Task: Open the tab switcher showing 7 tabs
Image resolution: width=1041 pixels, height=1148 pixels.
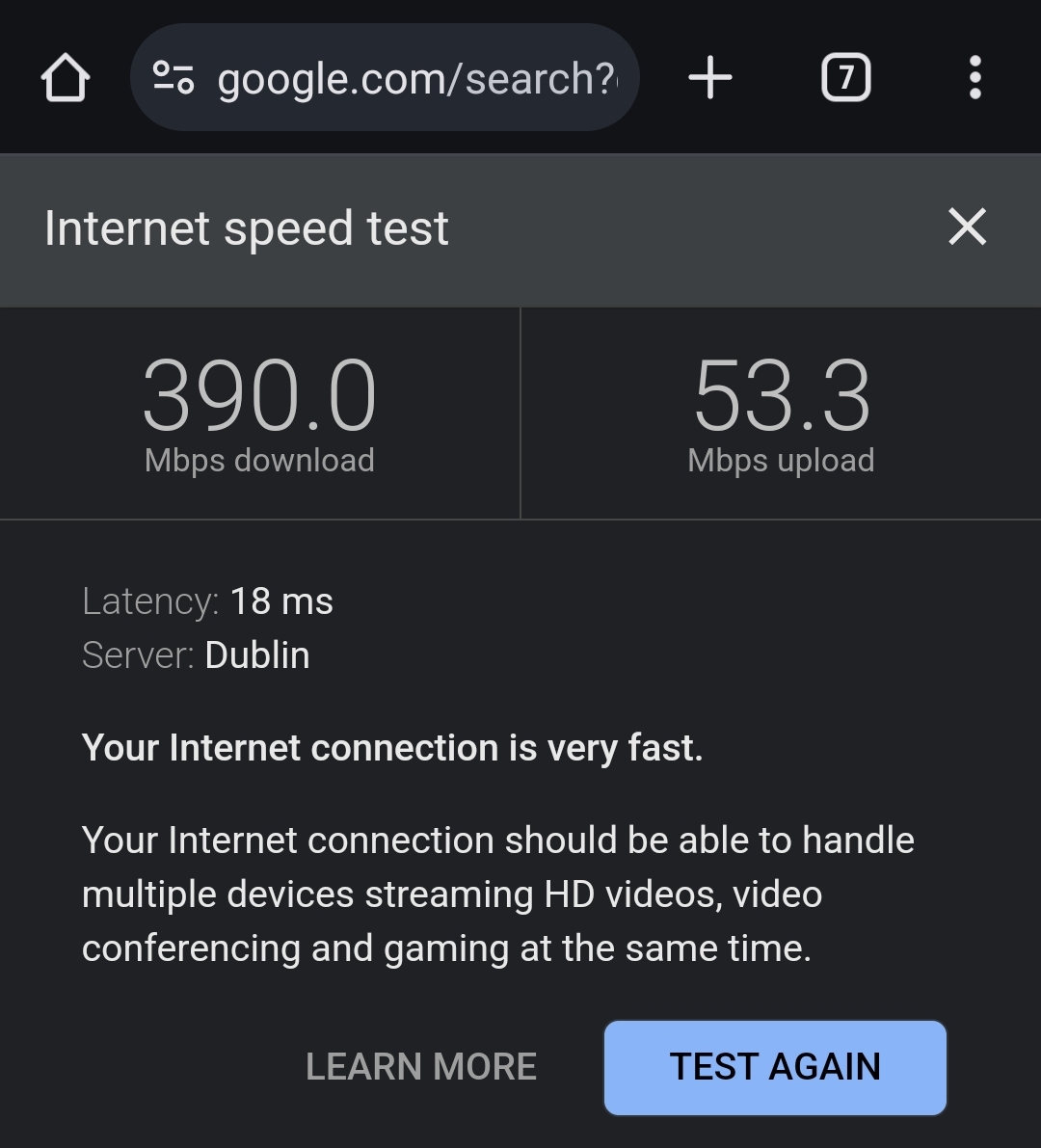Action: pos(845,78)
